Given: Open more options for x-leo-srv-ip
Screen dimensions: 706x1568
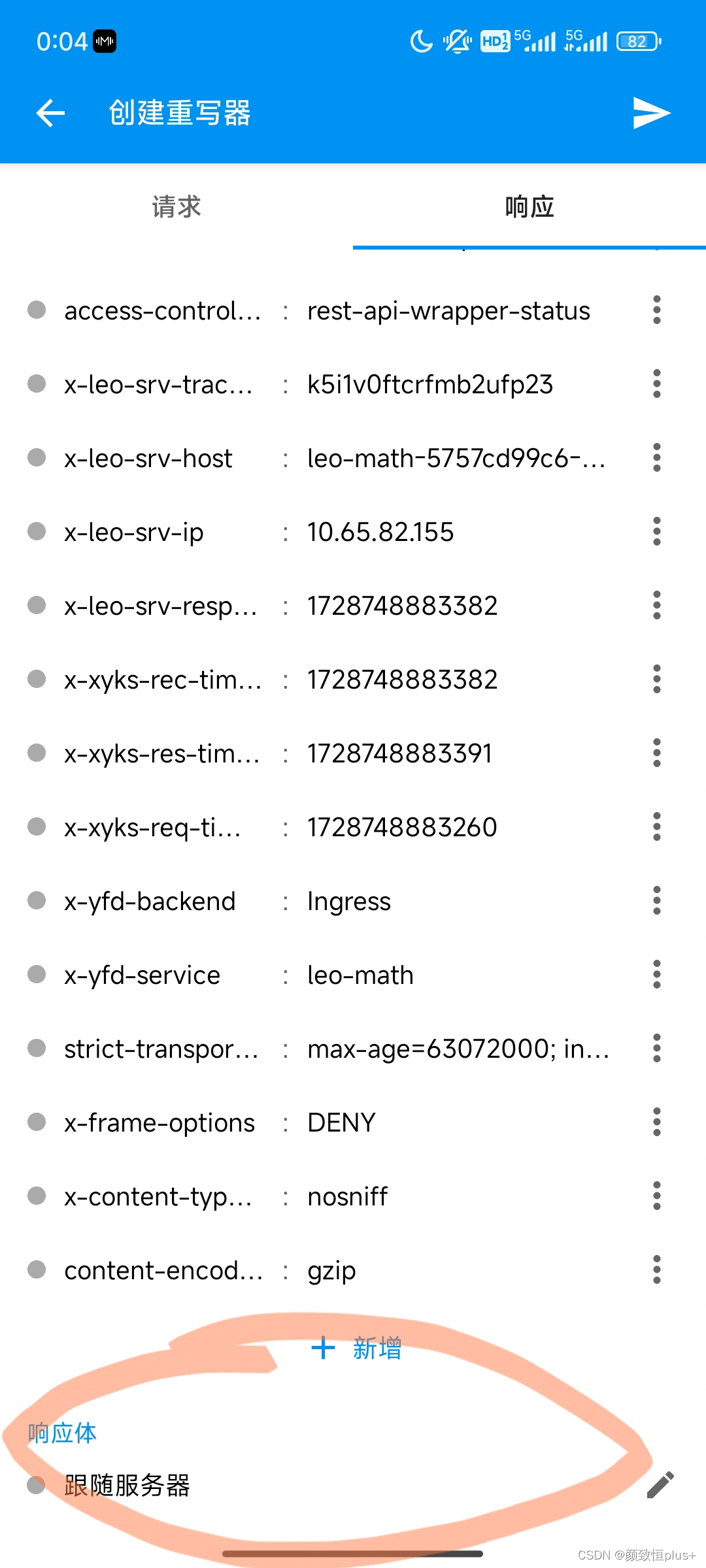Looking at the screenshot, I should (x=657, y=532).
